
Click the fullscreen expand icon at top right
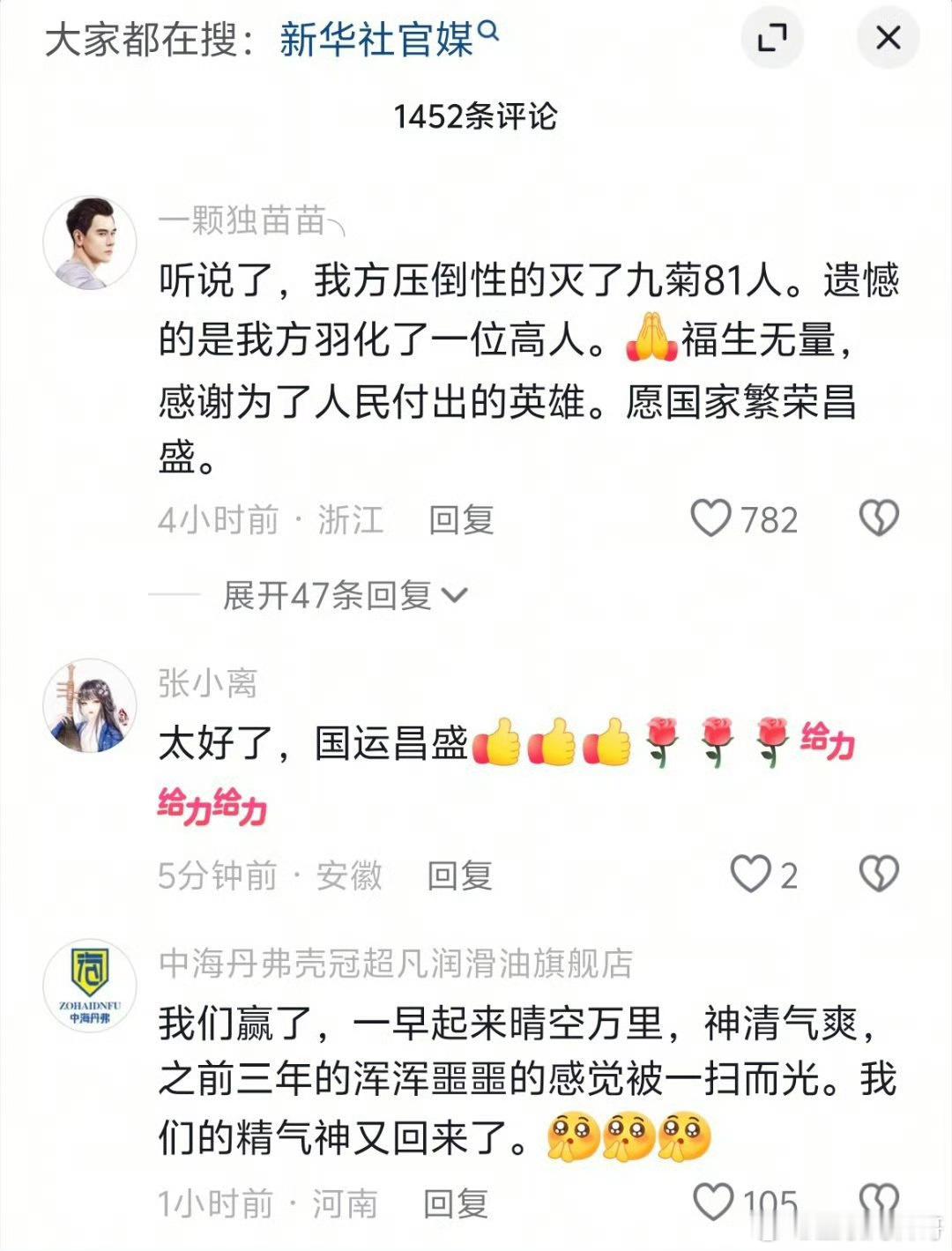click(771, 39)
